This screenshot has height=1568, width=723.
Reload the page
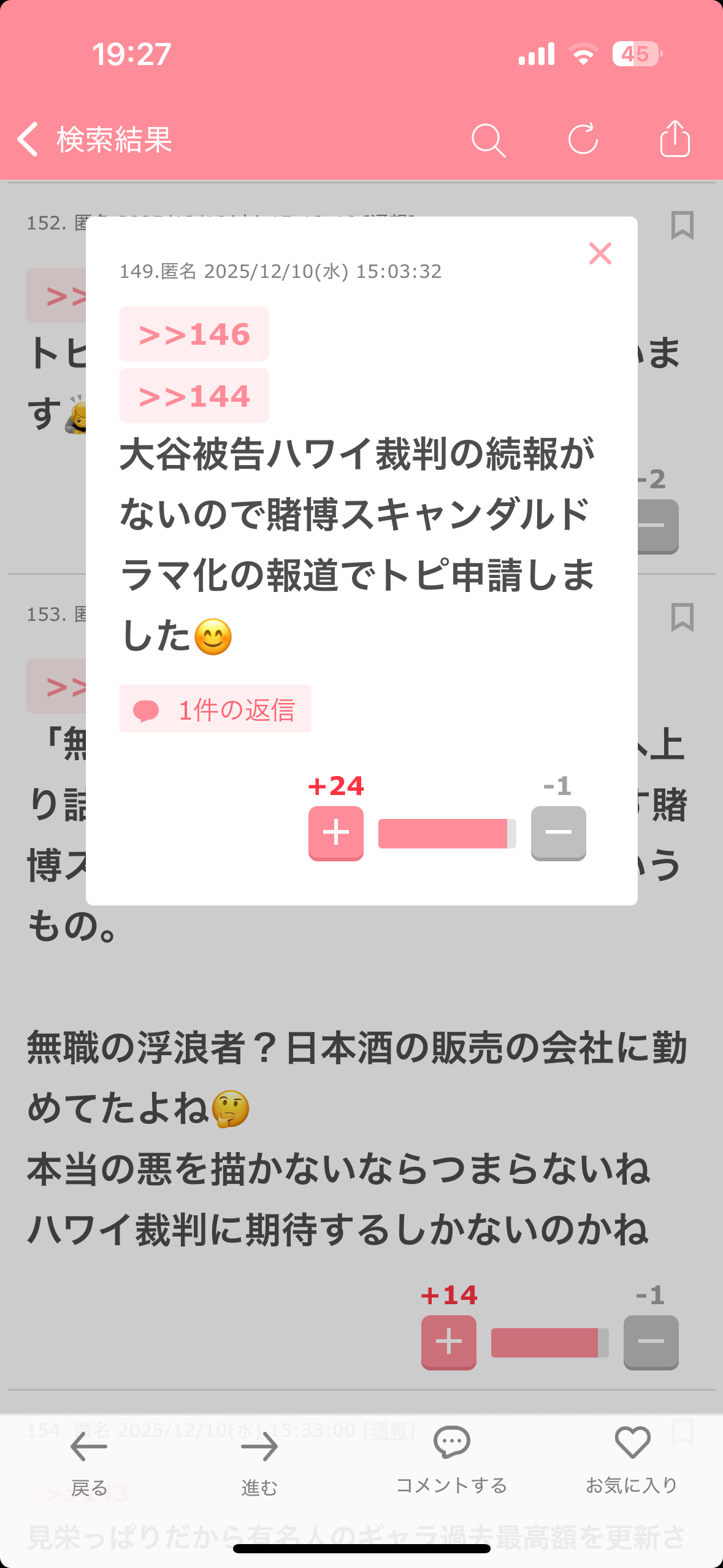tap(583, 139)
